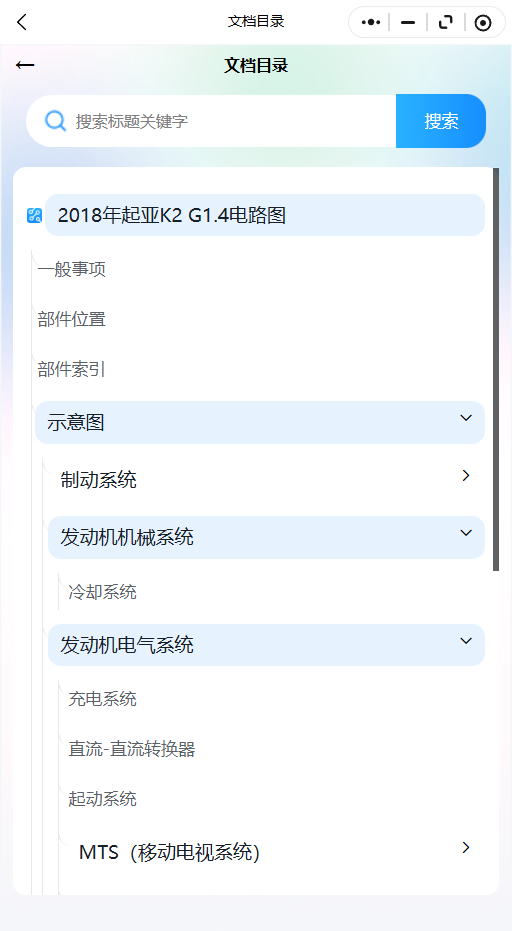Collapse the 发动机电气系统 node
The width and height of the screenshot is (512, 931).
266,645
